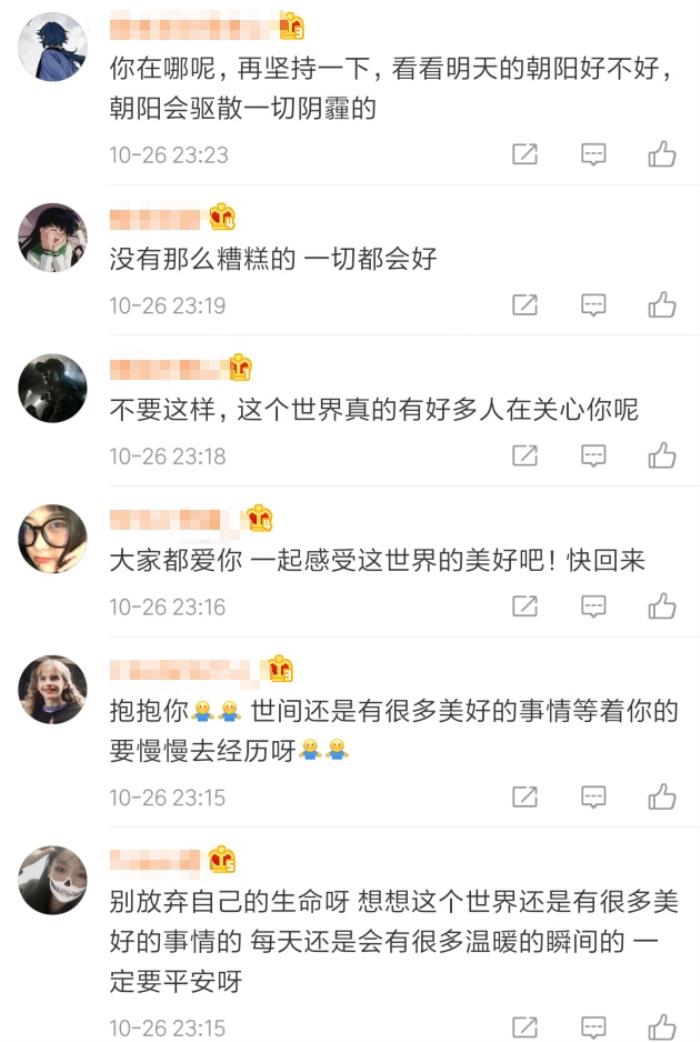Screen dimensions: 700x1042
Task: Like the comment '没有那么糟糕的 一切都会好'
Action: pos(662,305)
